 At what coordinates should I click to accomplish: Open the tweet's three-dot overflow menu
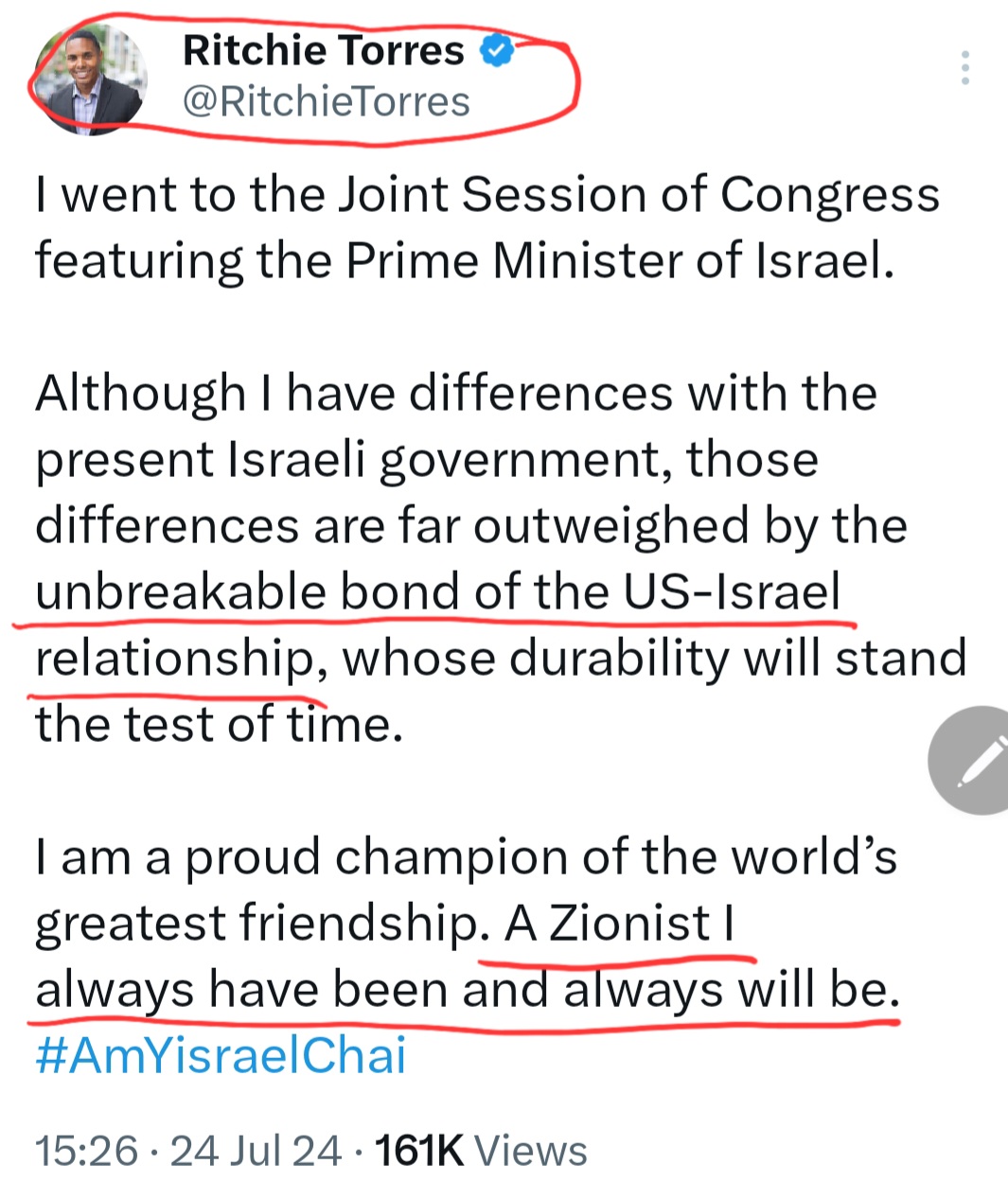tap(964, 68)
